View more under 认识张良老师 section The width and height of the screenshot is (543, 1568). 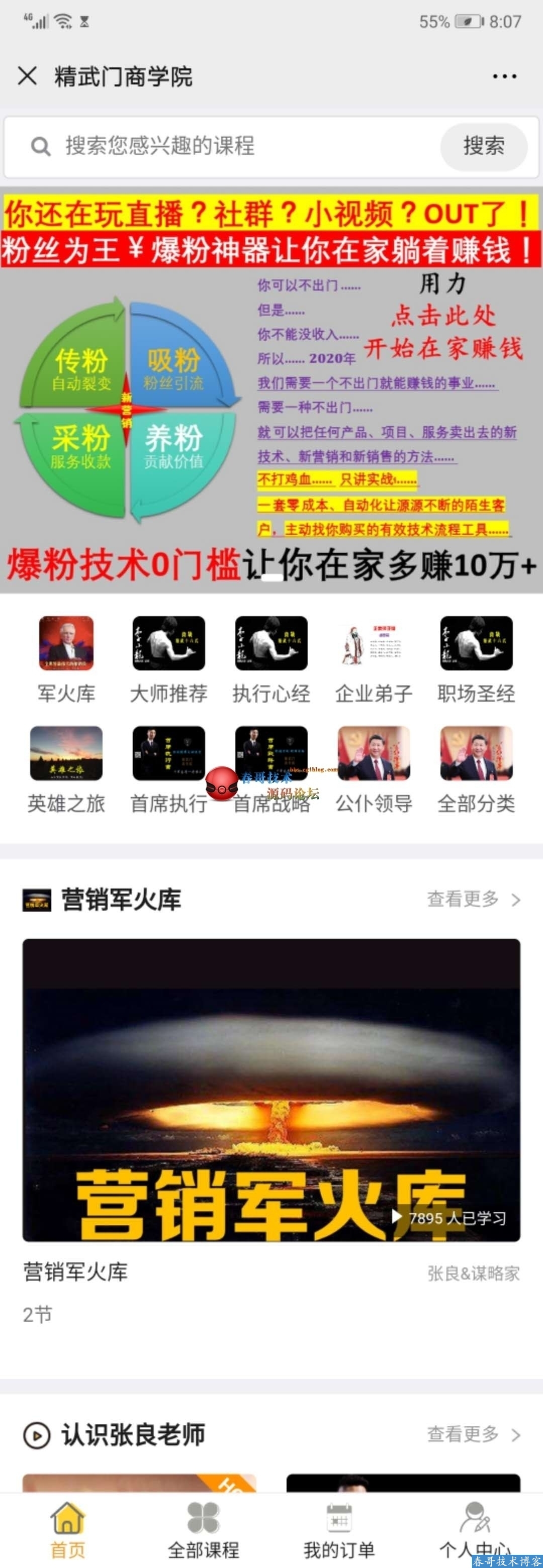(x=474, y=1435)
